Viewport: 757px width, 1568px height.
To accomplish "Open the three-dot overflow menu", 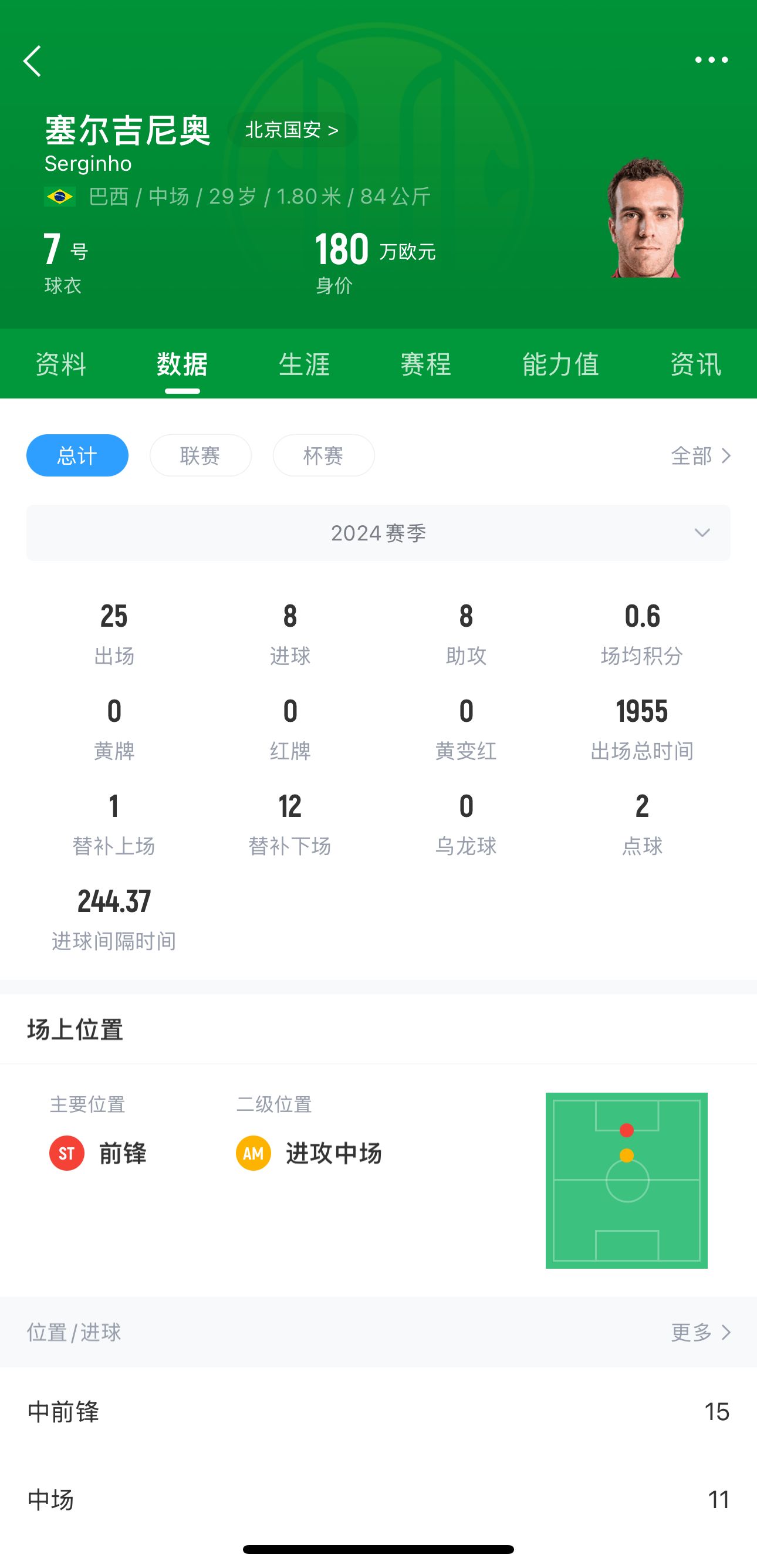I will tap(711, 60).
